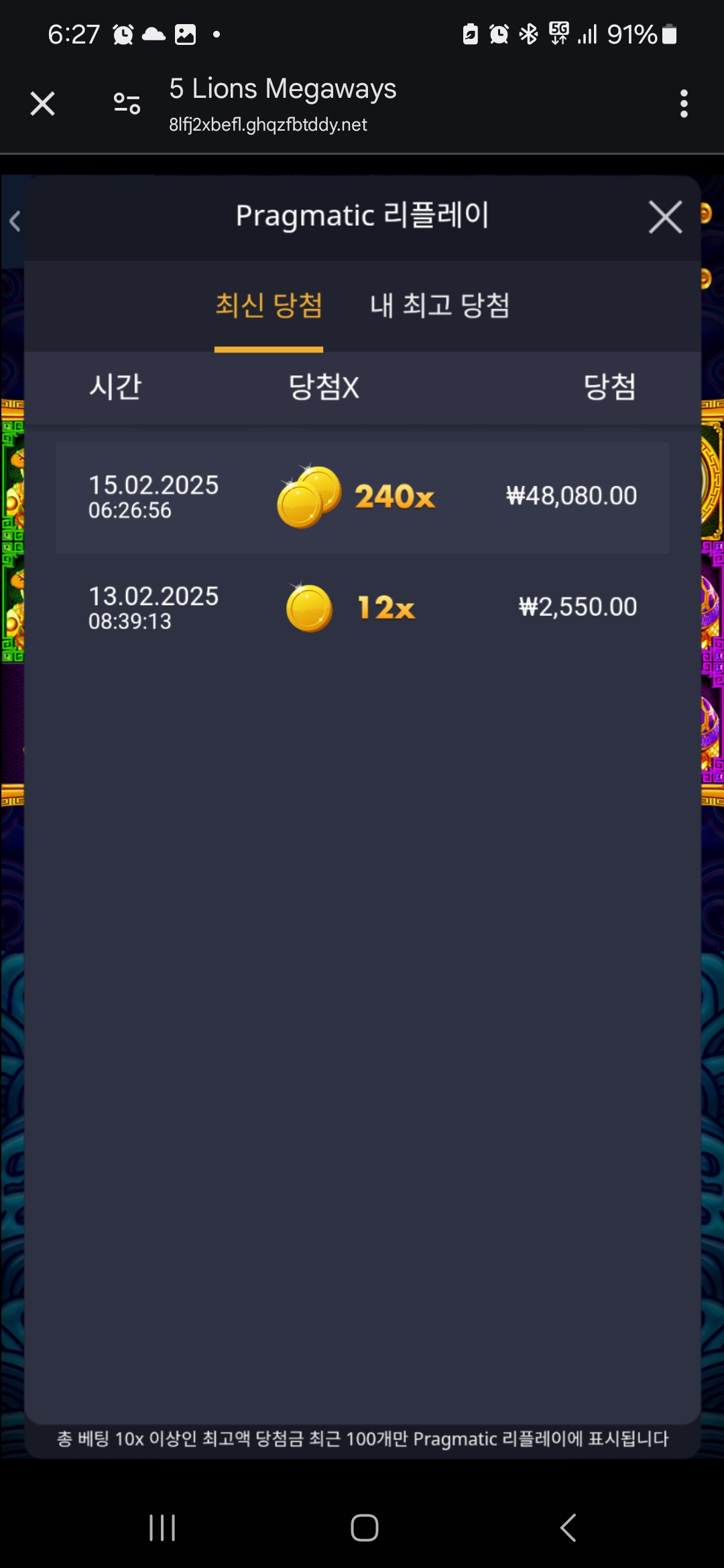Open the 12x replay from 13.02.2025
This screenshot has width=724, height=1568.
pyautogui.click(x=362, y=608)
